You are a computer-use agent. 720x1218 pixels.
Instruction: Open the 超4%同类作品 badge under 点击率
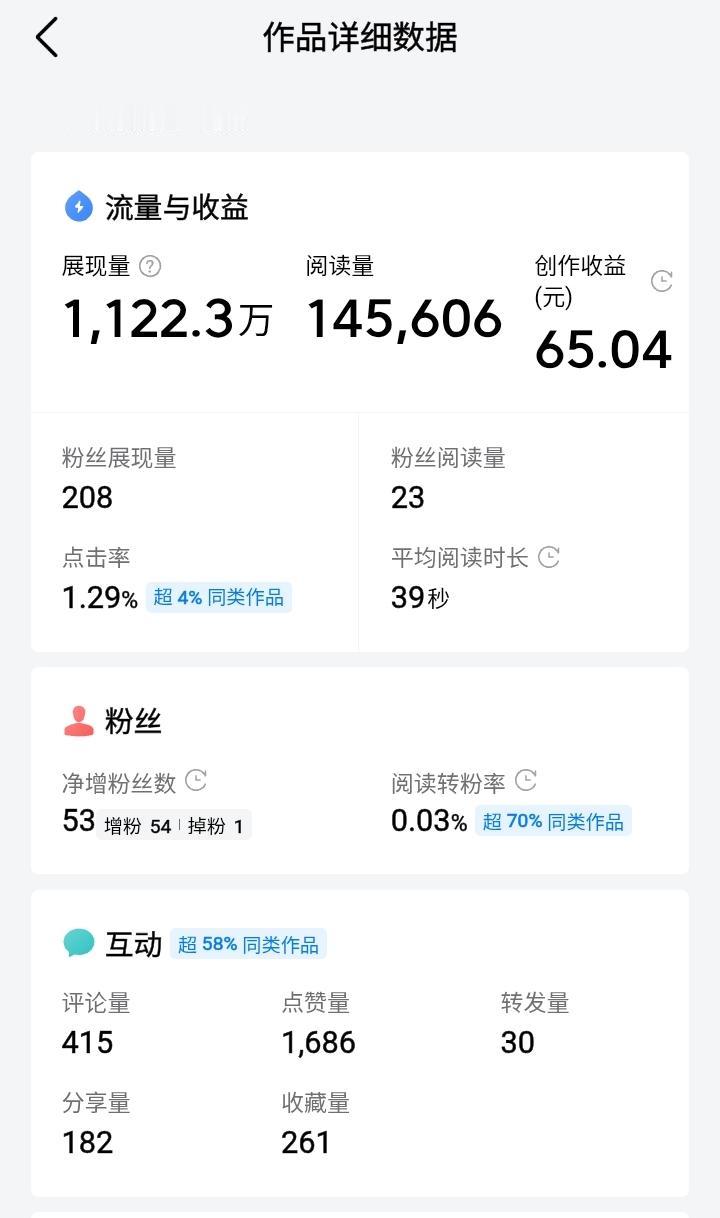(x=218, y=598)
